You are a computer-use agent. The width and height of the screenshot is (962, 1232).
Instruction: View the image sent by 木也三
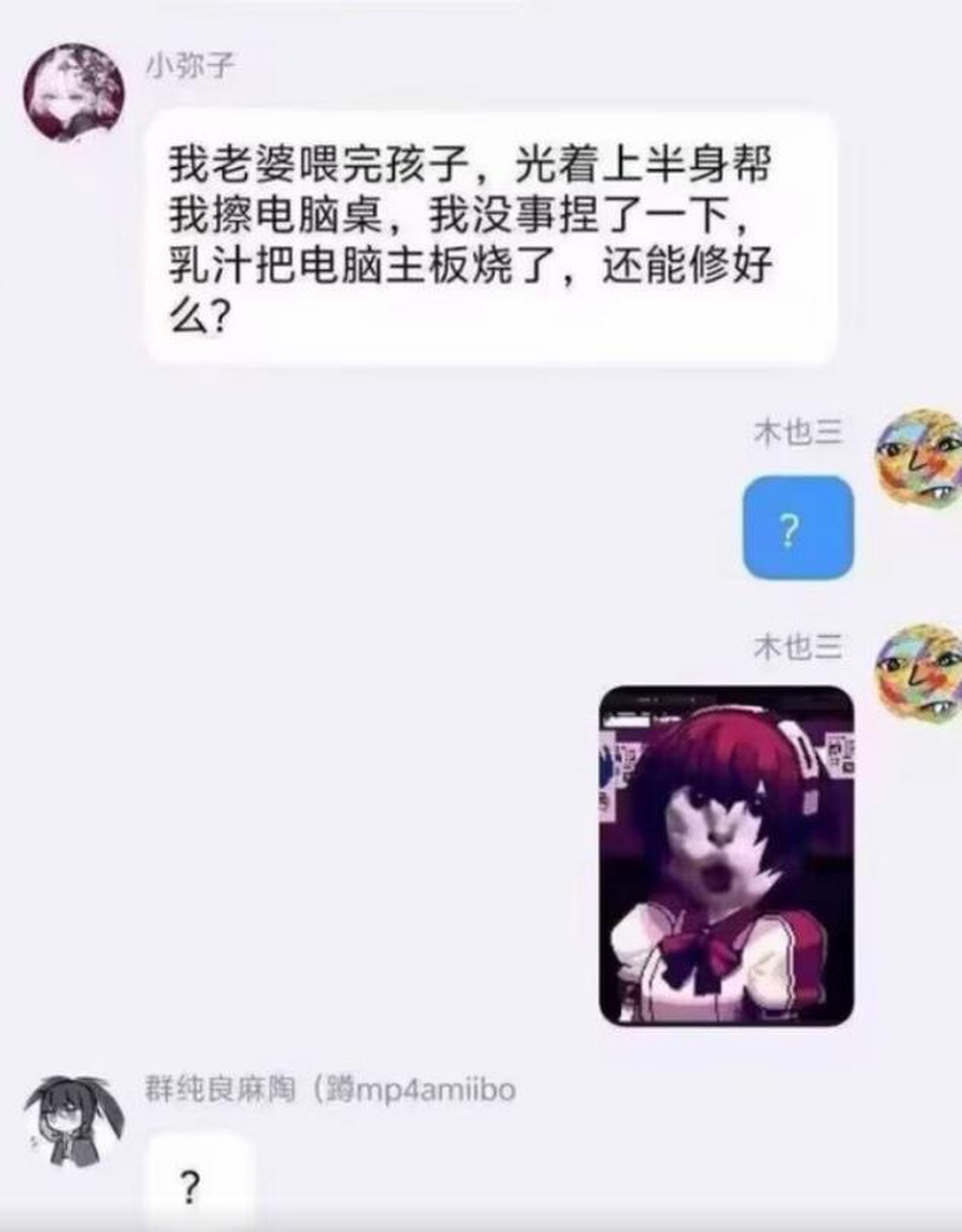point(726,855)
